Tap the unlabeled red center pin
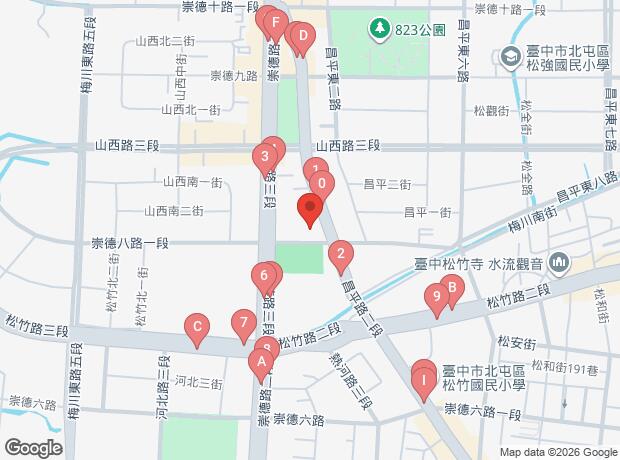This screenshot has height=460, width=620. 310,209
